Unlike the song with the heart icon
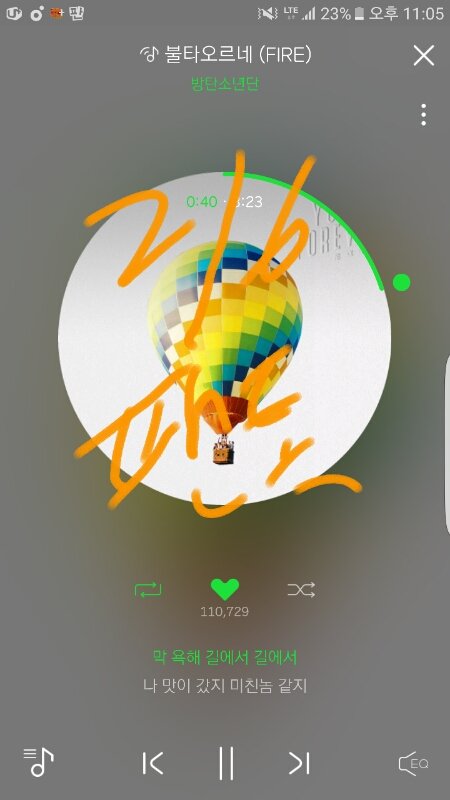 (225, 590)
